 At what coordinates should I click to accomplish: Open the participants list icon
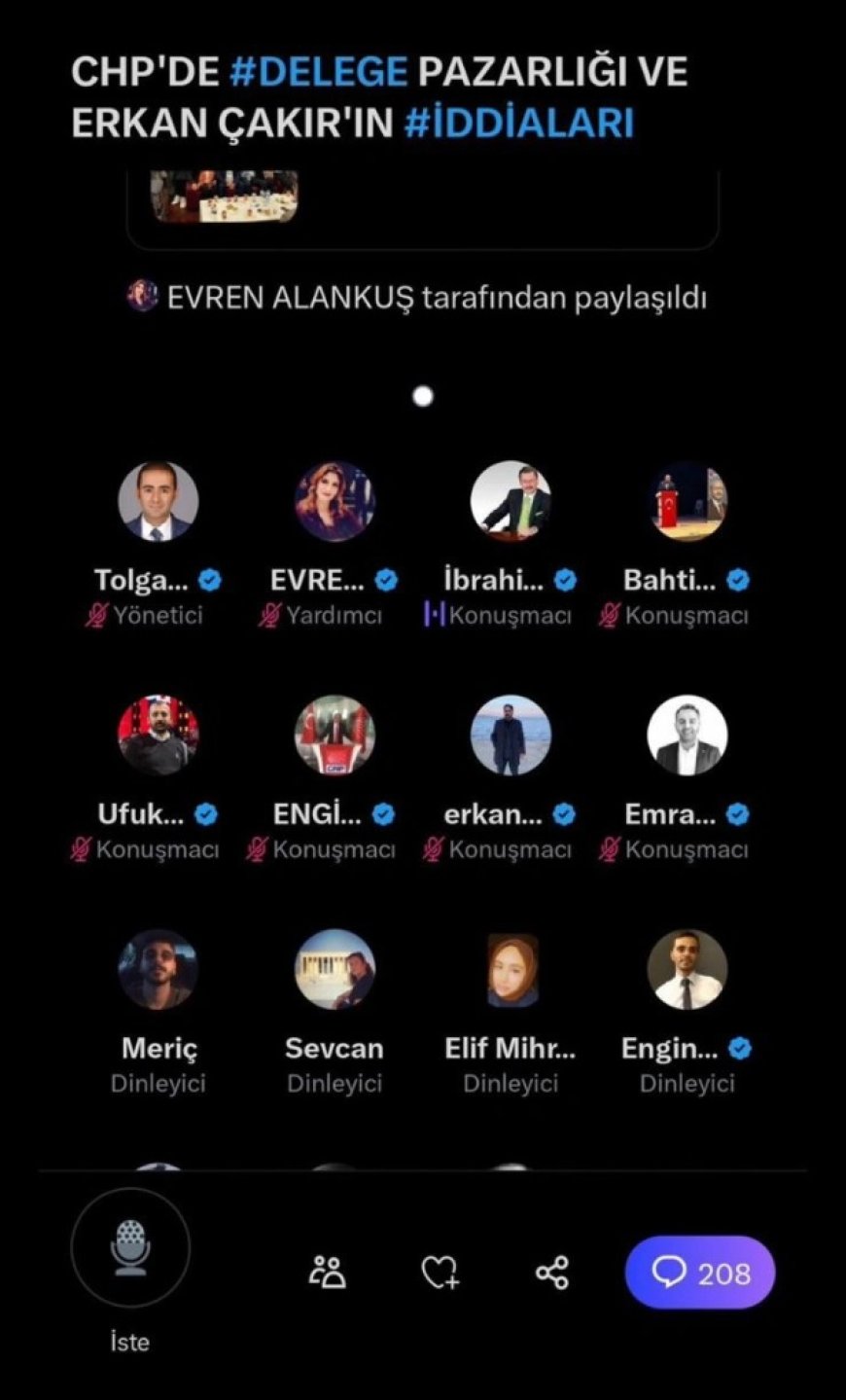click(x=328, y=1272)
